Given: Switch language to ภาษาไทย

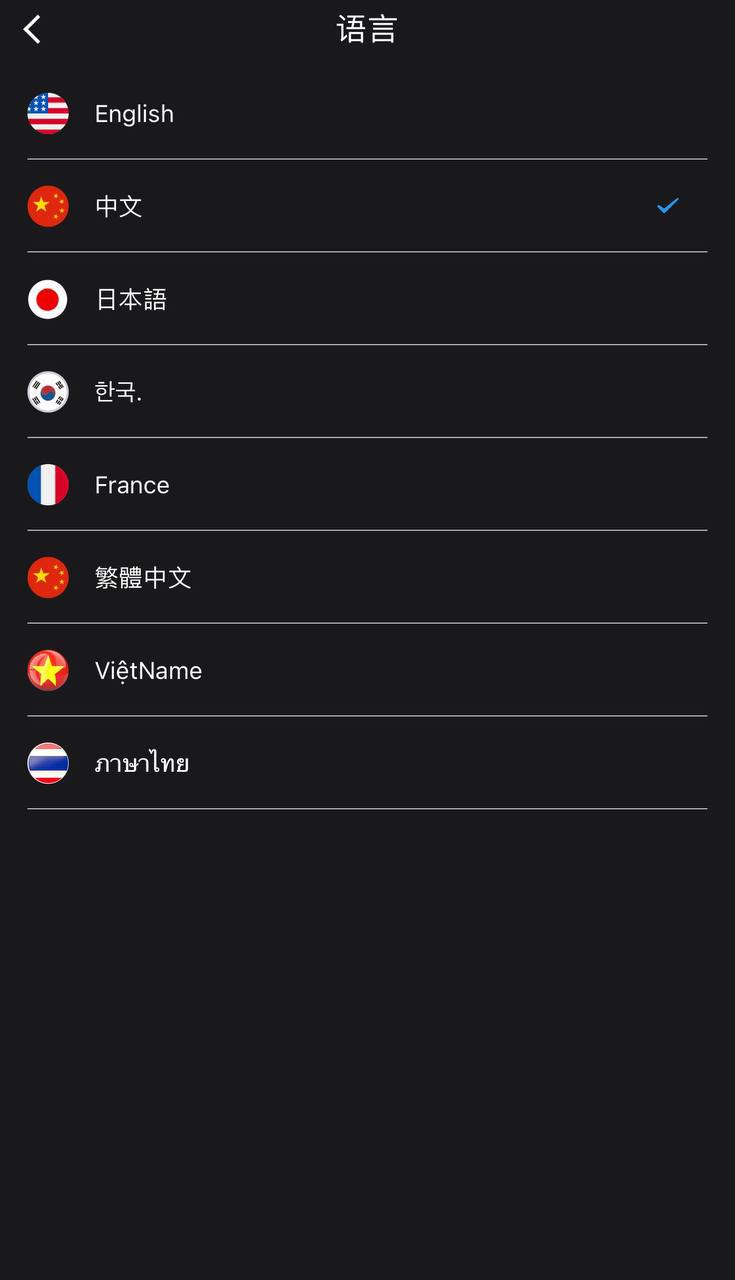Looking at the screenshot, I should [142, 764].
